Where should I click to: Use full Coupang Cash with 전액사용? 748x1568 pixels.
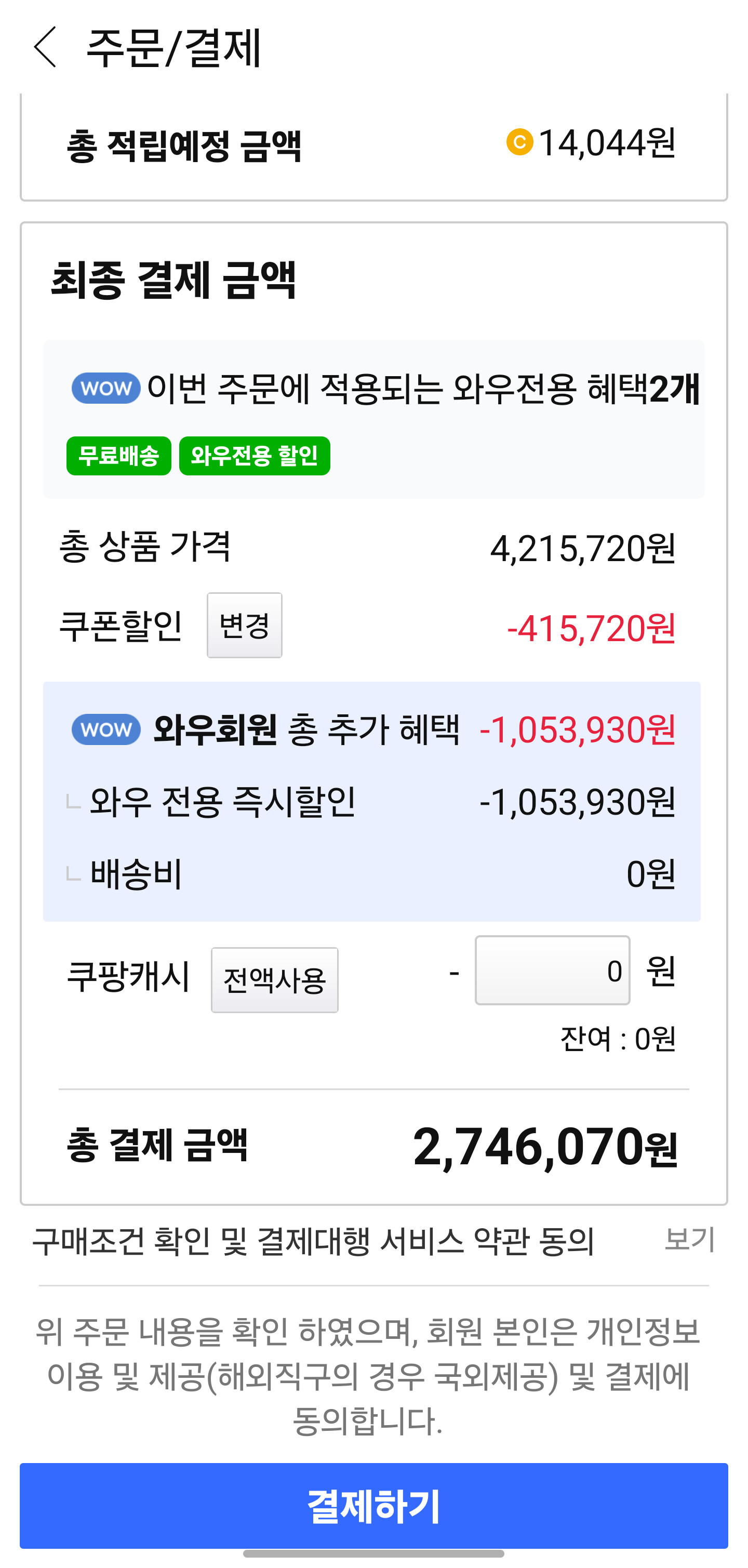pyautogui.click(x=274, y=980)
